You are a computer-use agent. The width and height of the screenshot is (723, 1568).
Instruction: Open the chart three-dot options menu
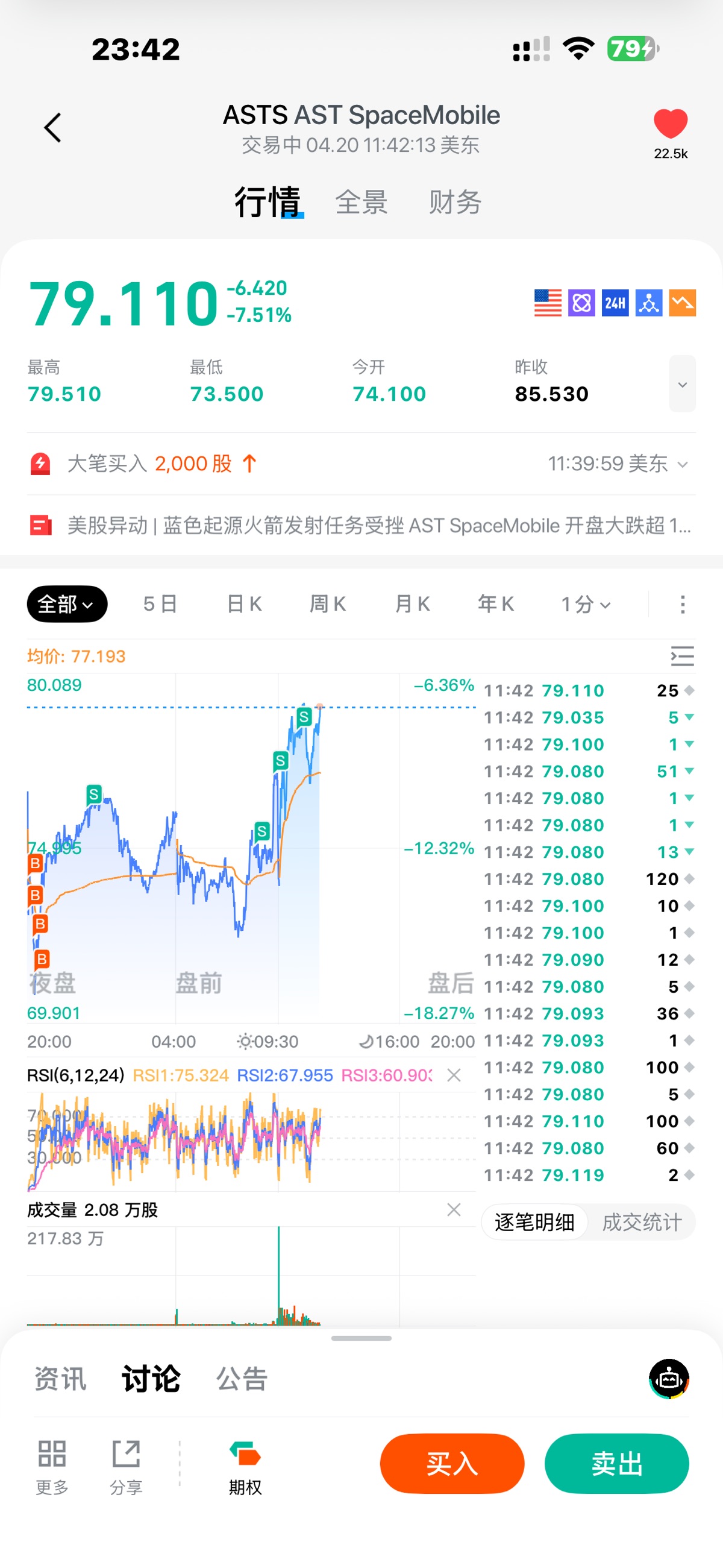click(682, 605)
